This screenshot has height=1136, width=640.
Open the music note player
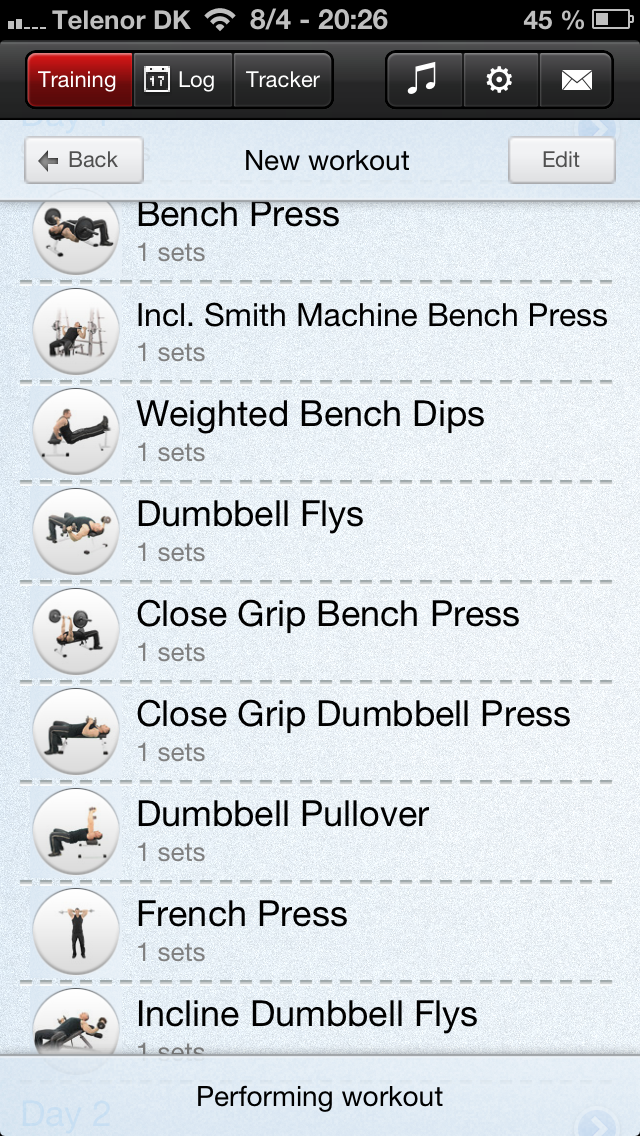point(424,80)
